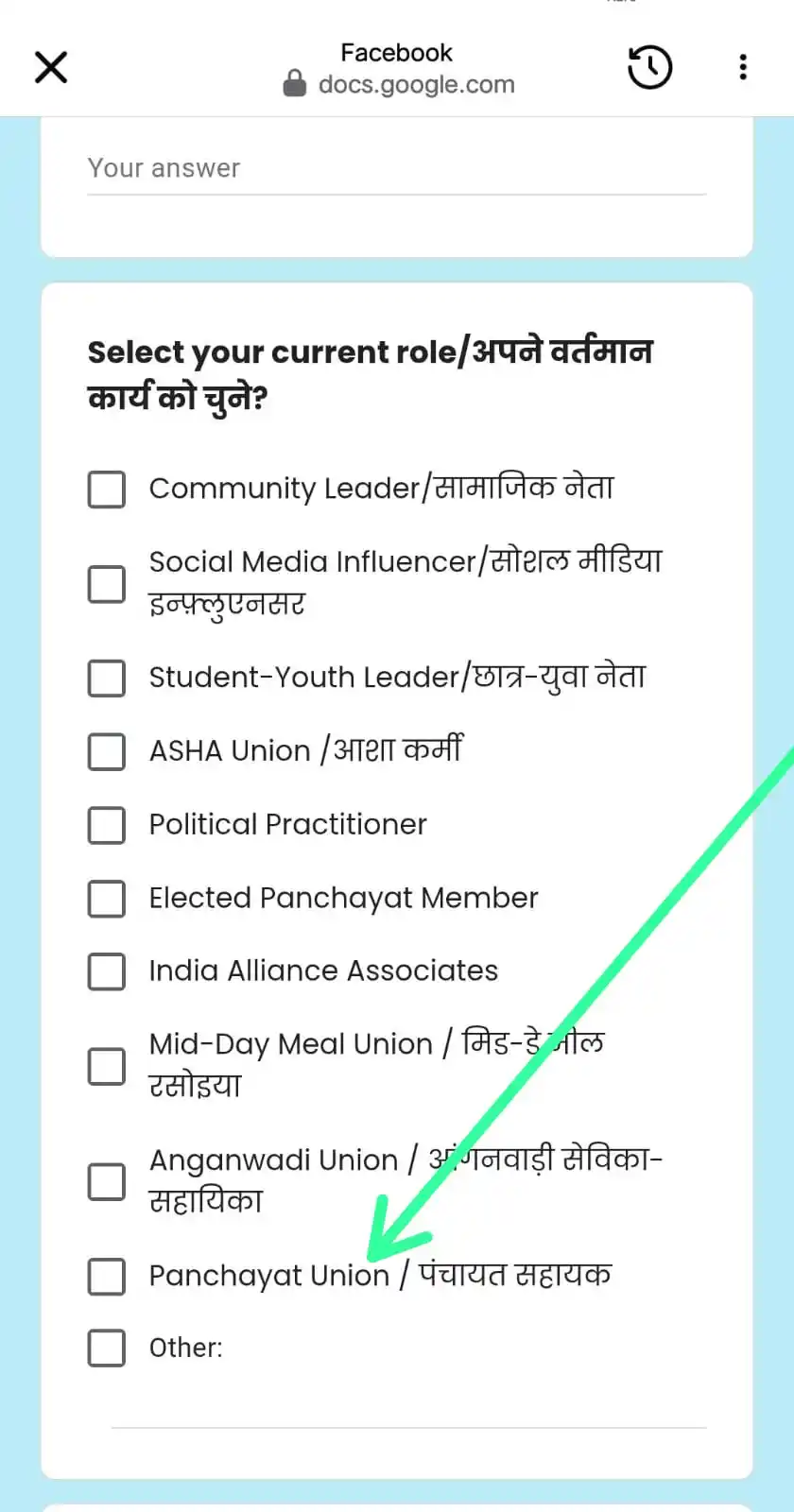Open the three-dot overflow menu
This screenshot has height=1512, width=794.
pos(743,68)
